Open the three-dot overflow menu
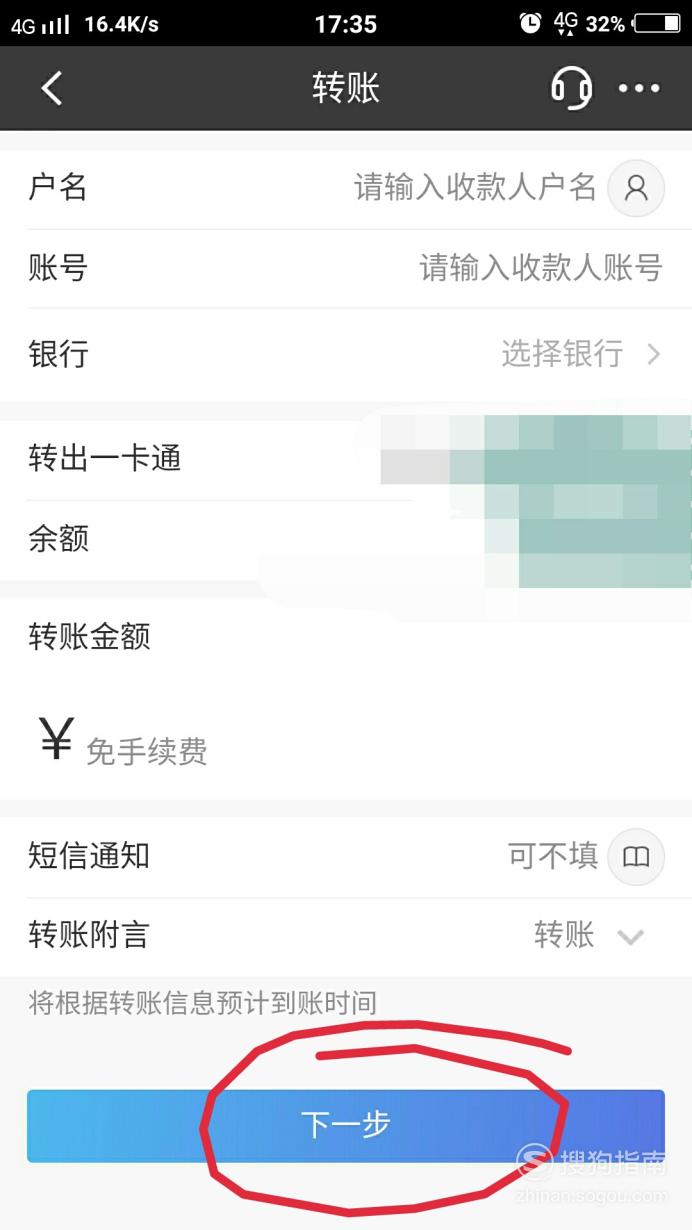 (x=639, y=88)
